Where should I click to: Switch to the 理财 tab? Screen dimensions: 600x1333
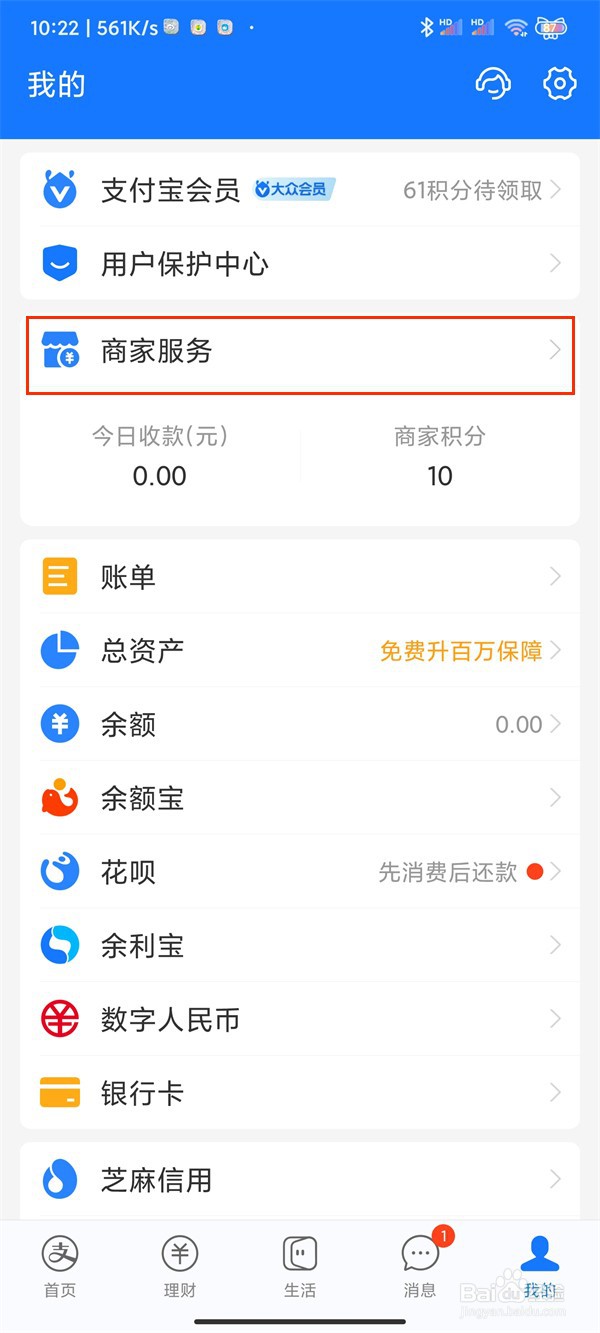point(180,1266)
